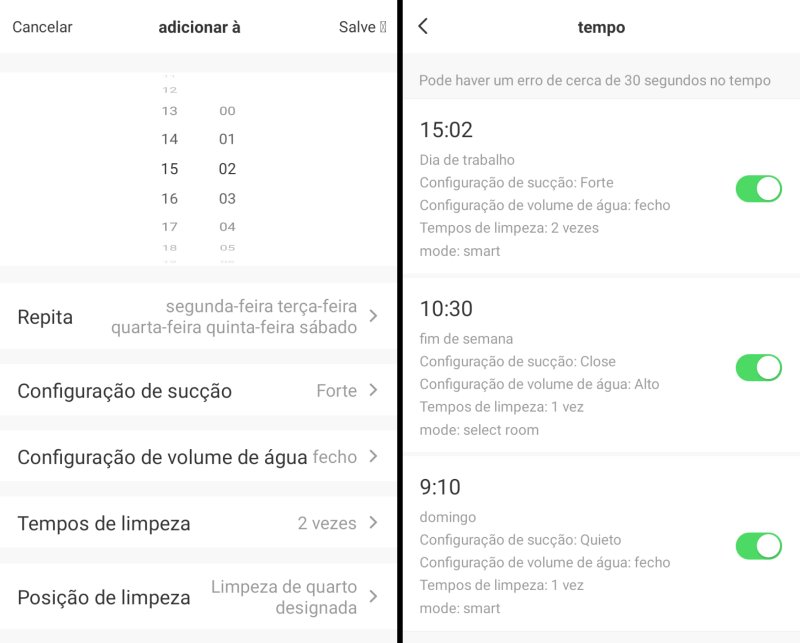Open the 15:02 Dia de trabalho schedule
This screenshot has width=800, height=643.
[x=560, y=189]
